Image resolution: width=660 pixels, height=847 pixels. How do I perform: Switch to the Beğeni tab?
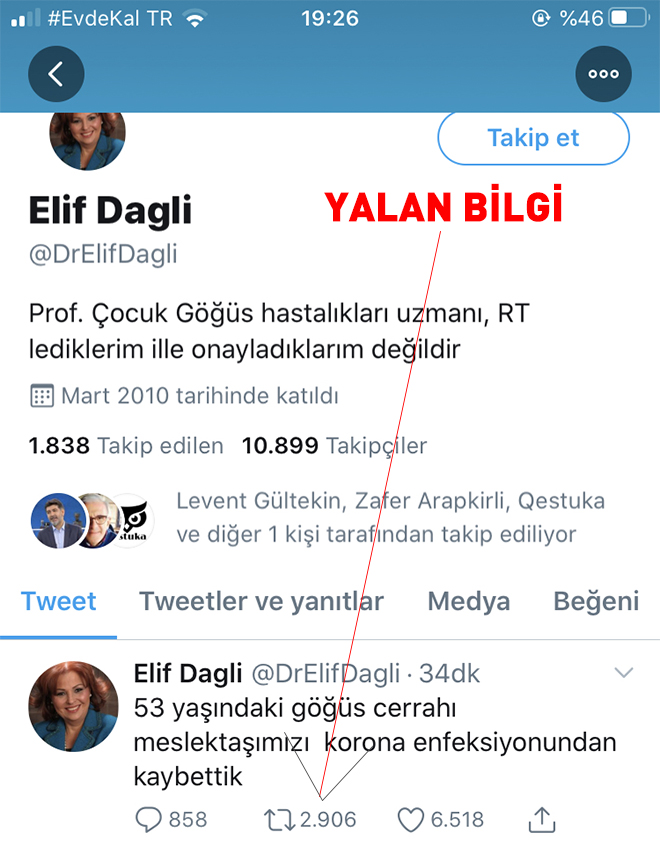pyautogui.click(x=596, y=601)
